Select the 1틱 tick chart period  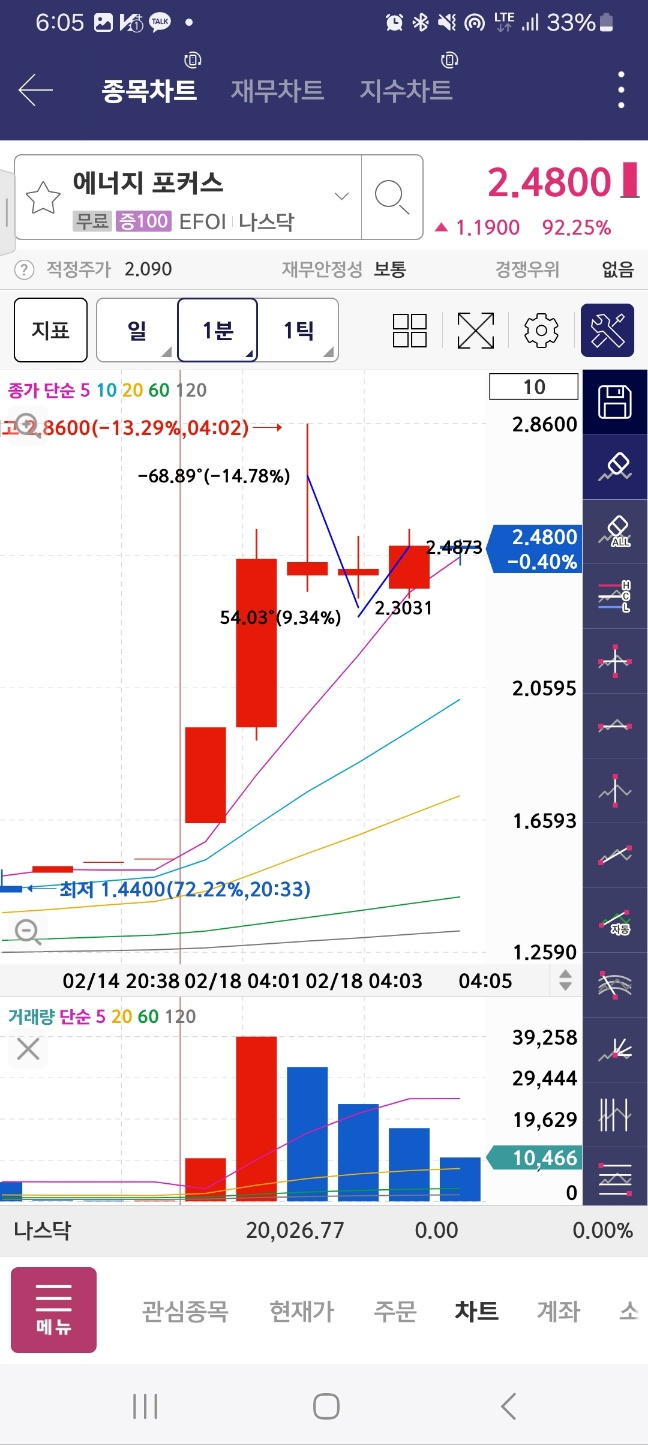click(x=298, y=330)
